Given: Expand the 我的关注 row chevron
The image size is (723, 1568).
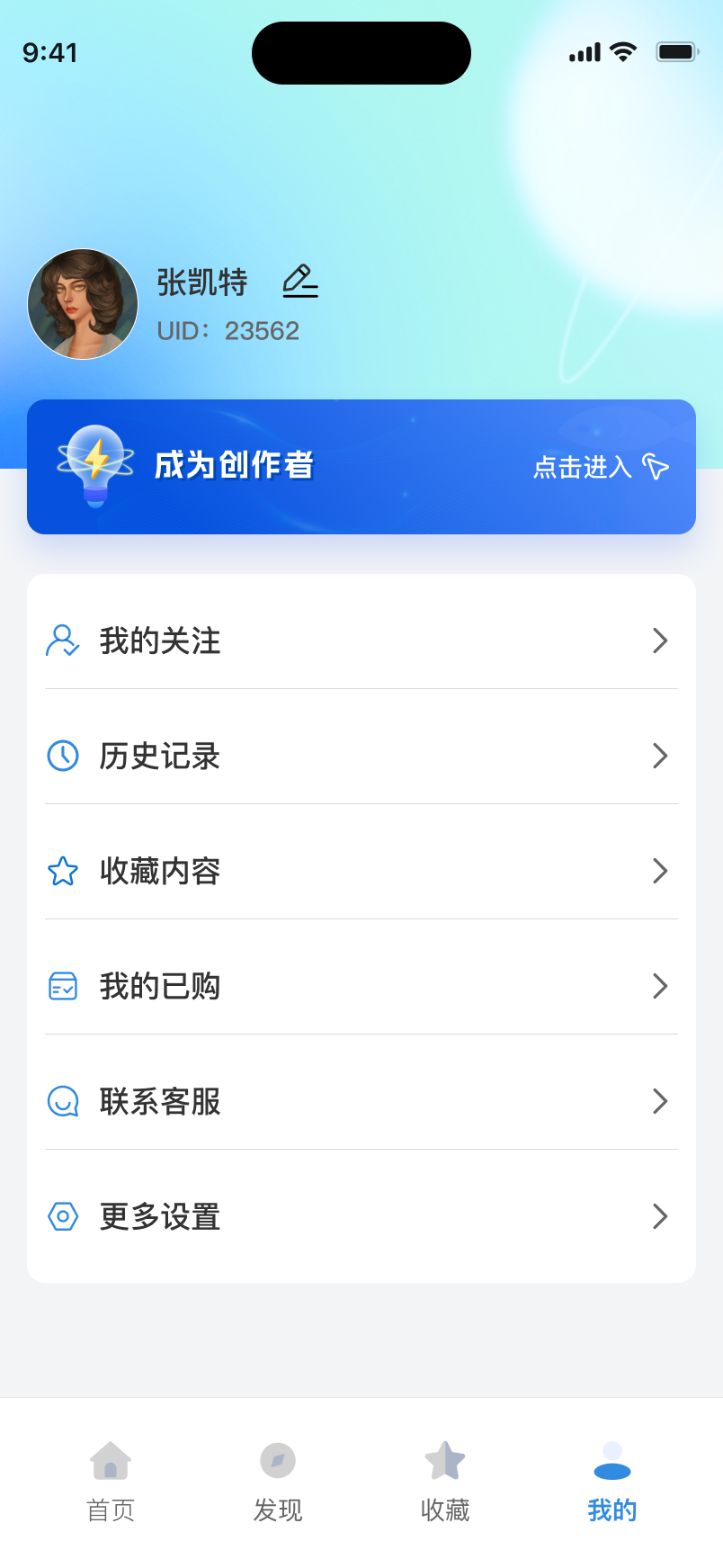Looking at the screenshot, I should pos(661,641).
